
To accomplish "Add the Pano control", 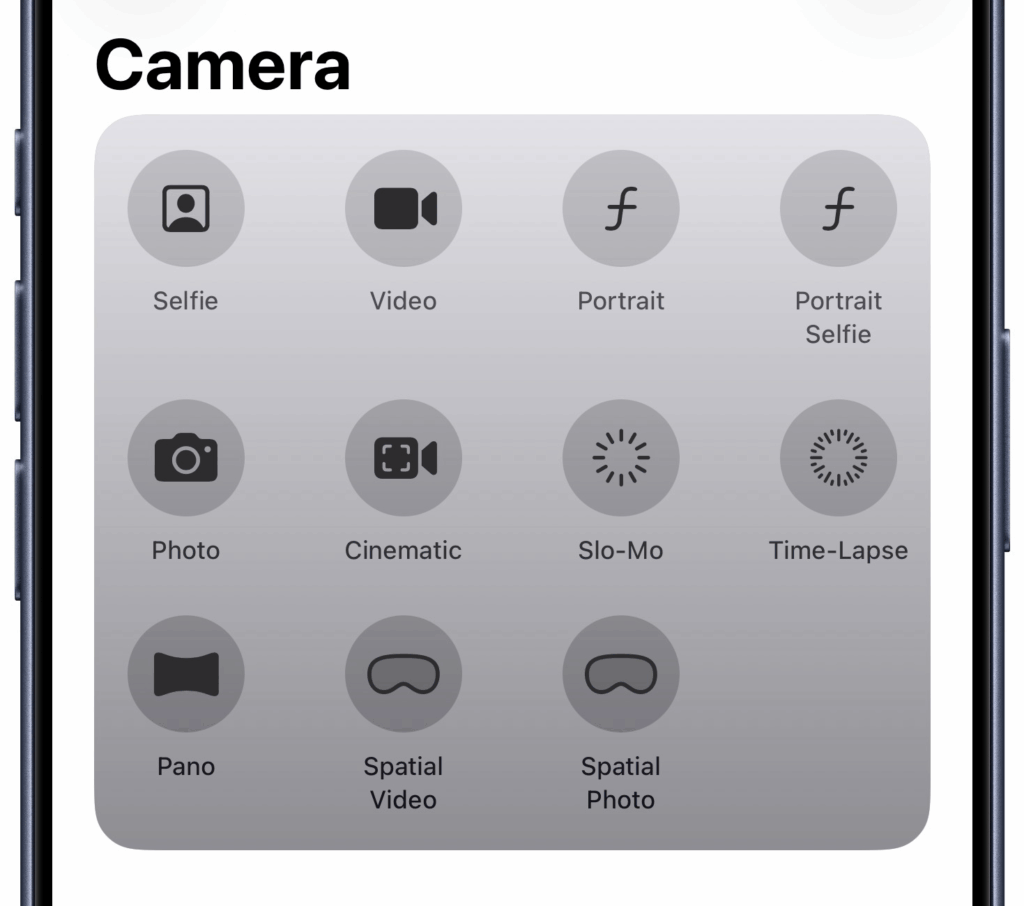I will (186, 674).
